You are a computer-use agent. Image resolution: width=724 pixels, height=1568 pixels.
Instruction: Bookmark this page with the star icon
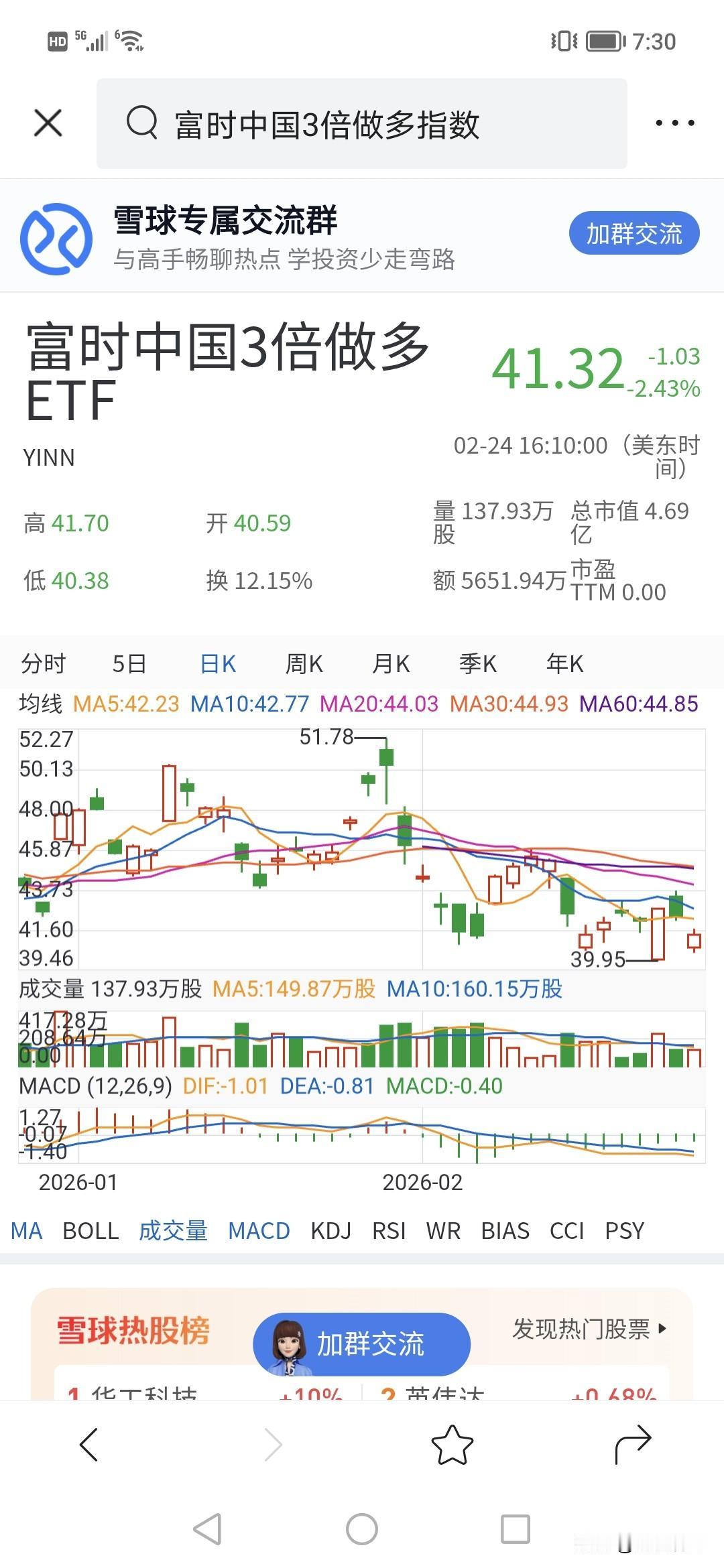point(452,1444)
